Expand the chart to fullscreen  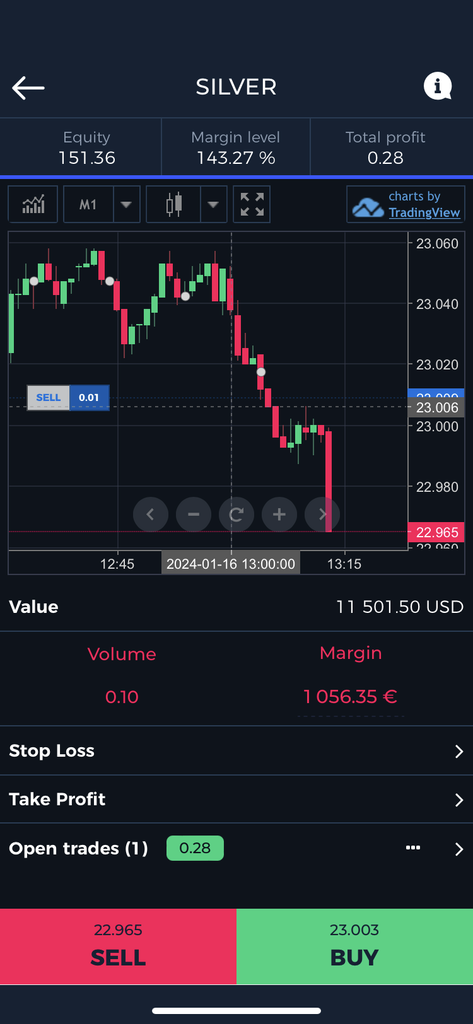[252, 204]
